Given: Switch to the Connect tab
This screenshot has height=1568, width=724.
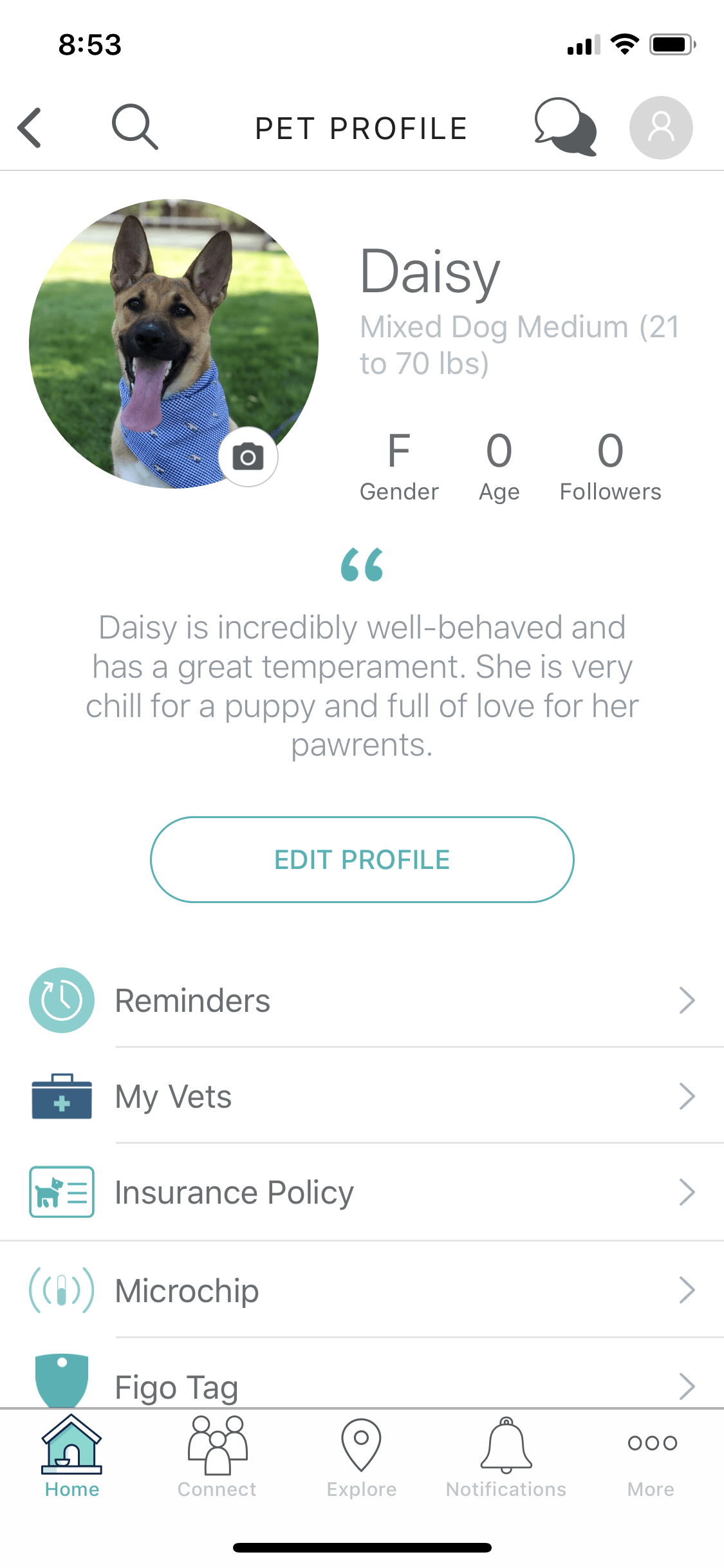Looking at the screenshot, I should pyautogui.click(x=217, y=1457).
